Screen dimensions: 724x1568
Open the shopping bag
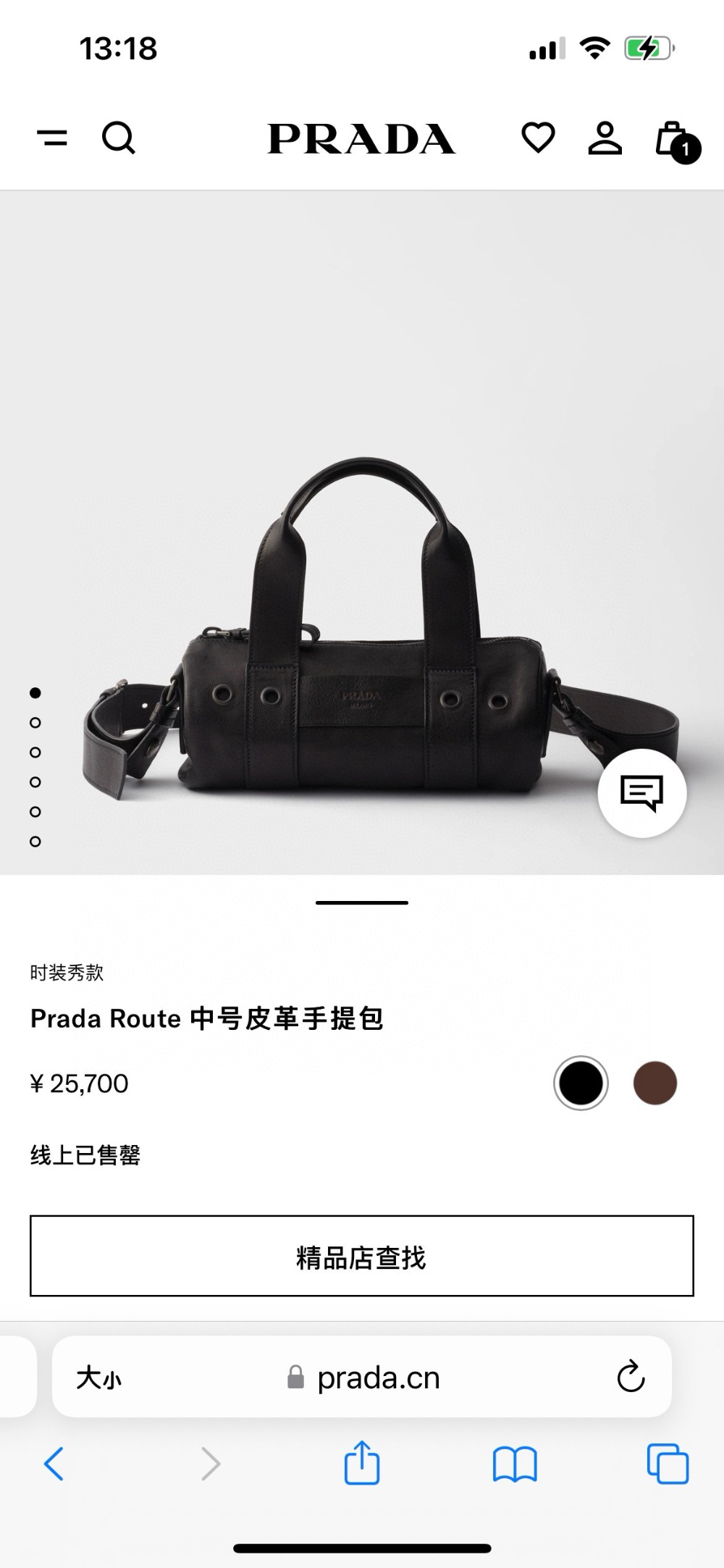tap(673, 140)
